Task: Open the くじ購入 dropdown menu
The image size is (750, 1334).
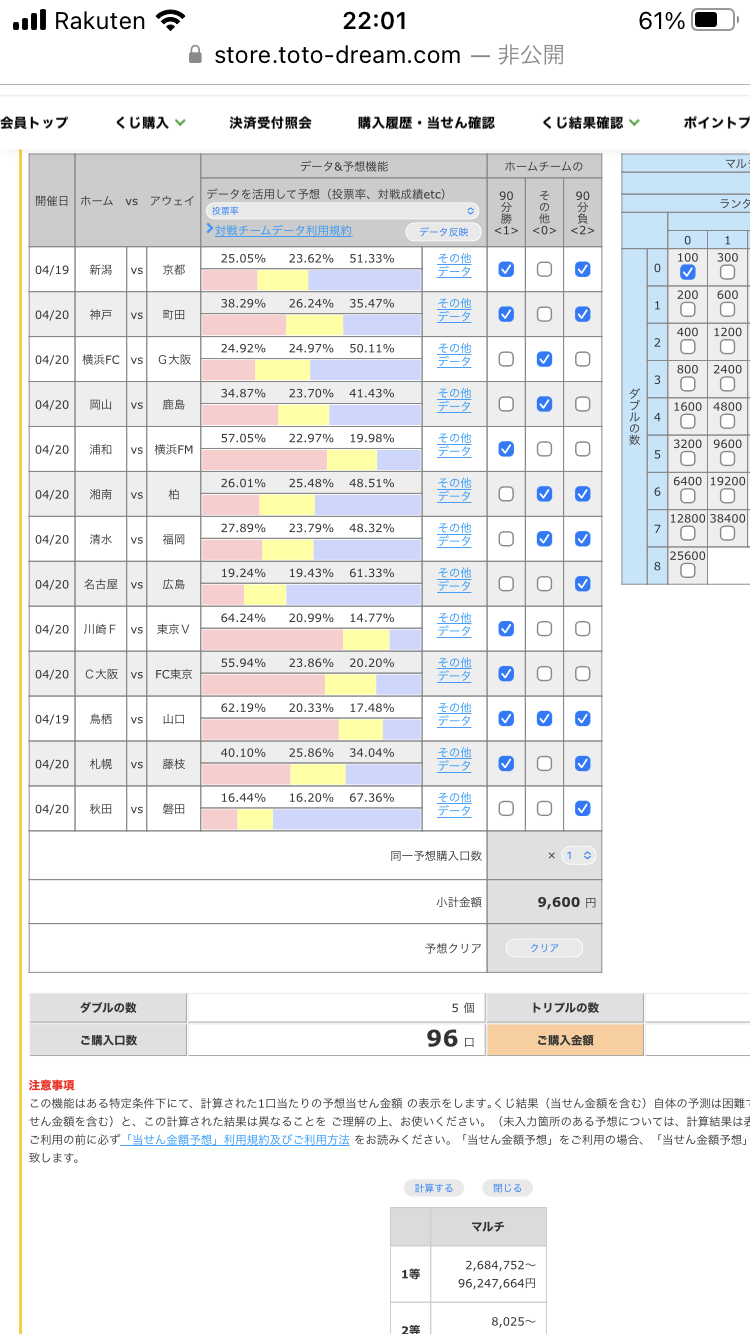Action: pyautogui.click(x=151, y=122)
